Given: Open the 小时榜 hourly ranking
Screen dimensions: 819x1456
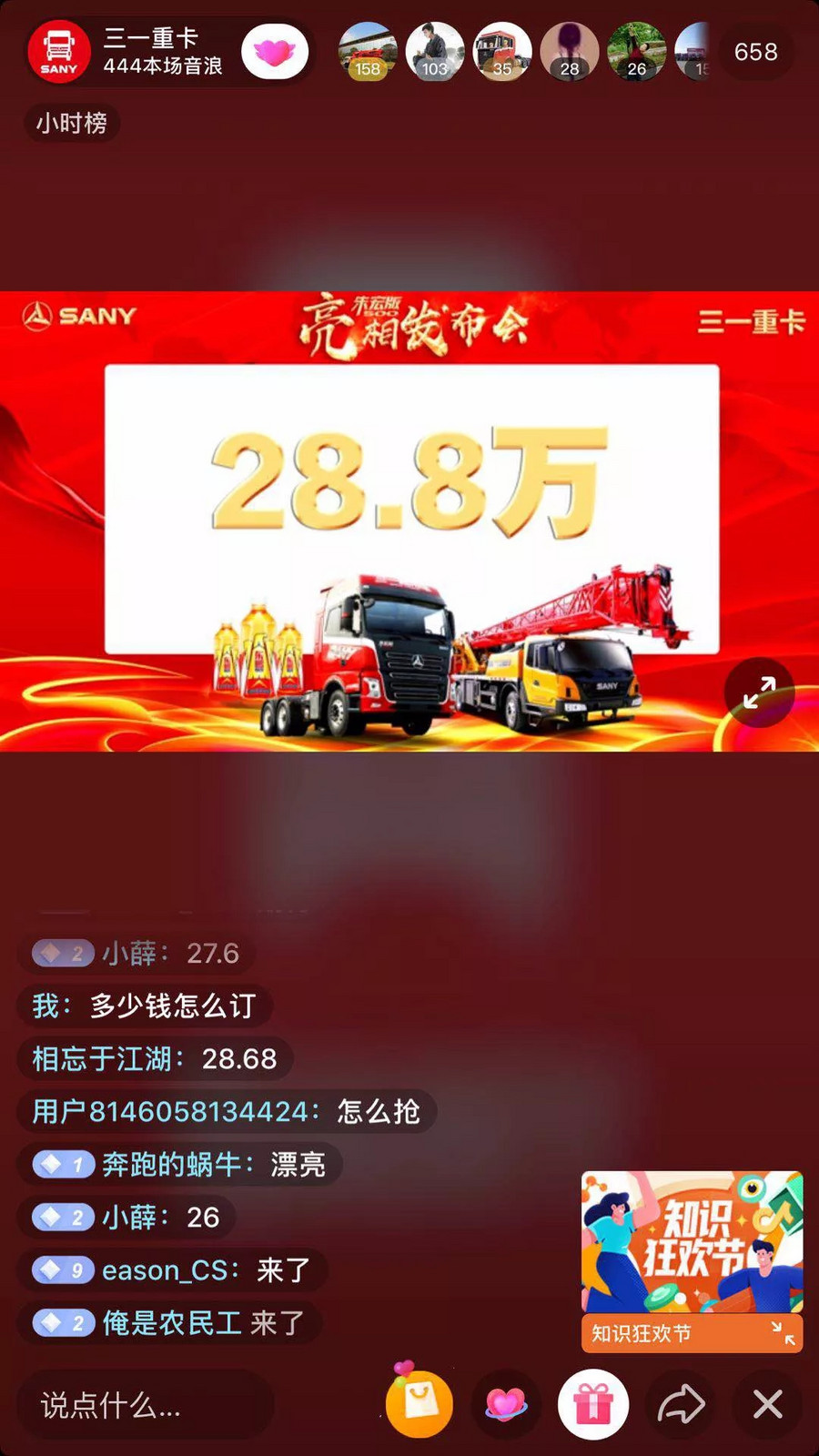Looking at the screenshot, I should click(x=71, y=123).
